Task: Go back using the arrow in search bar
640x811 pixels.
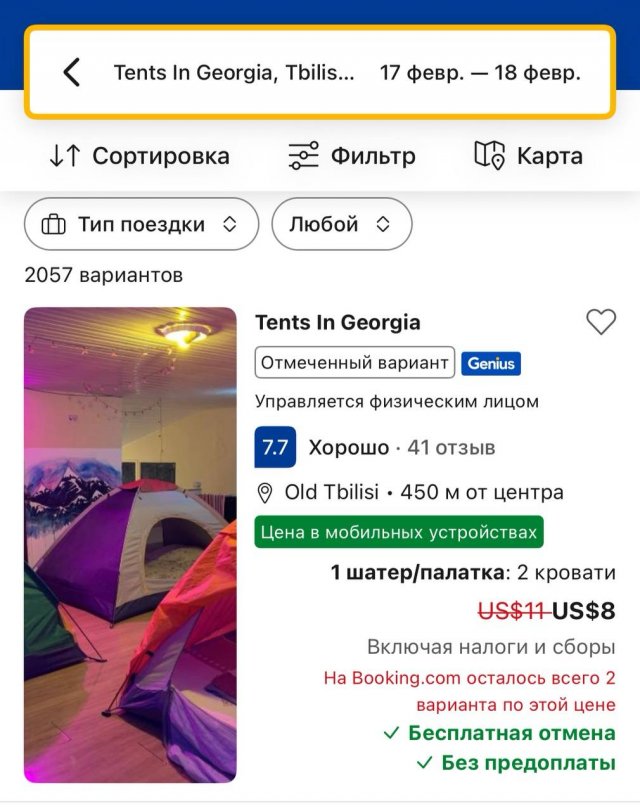Action: tap(72, 73)
